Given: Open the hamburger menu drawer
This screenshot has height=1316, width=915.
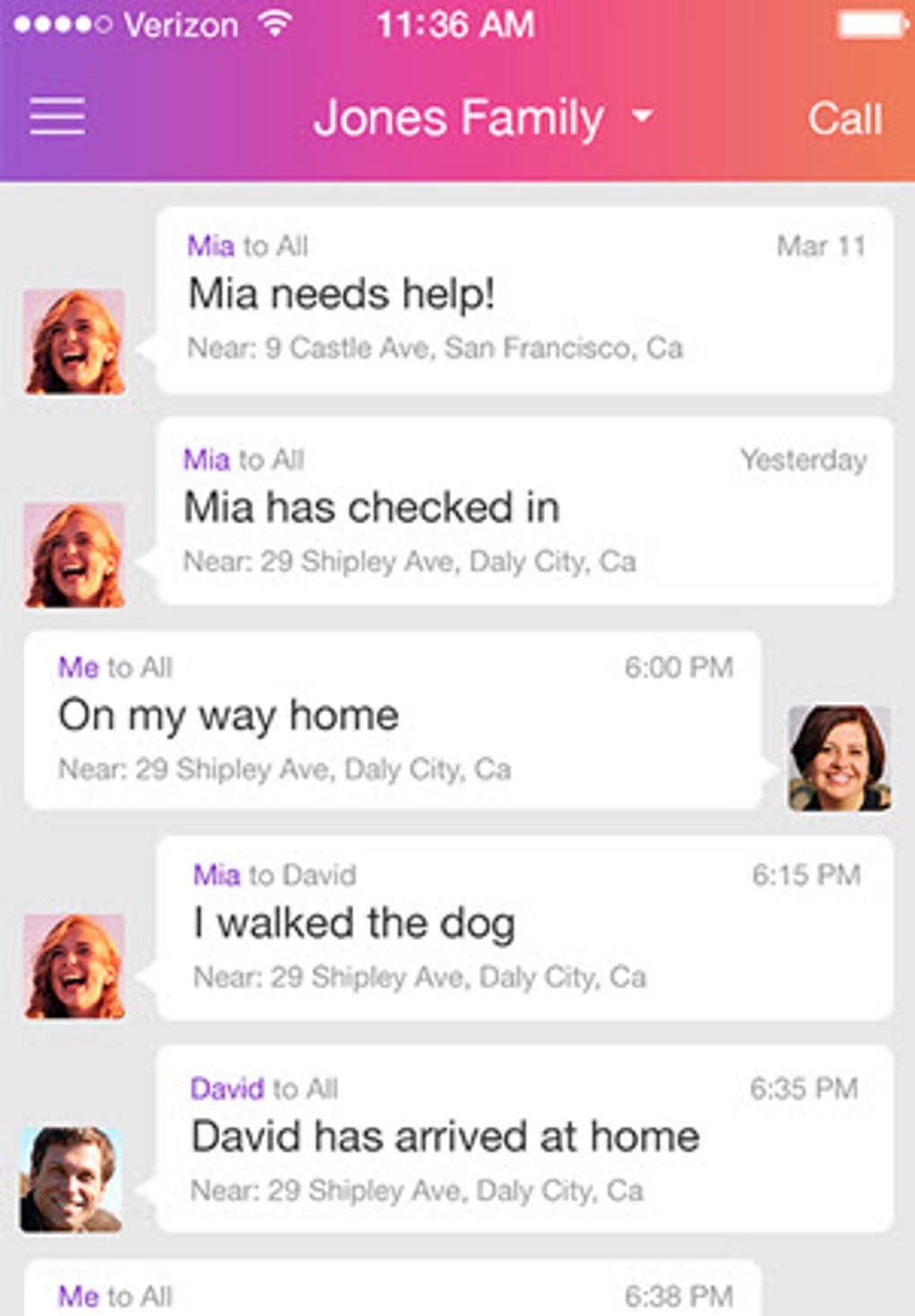Looking at the screenshot, I should [57, 118].
